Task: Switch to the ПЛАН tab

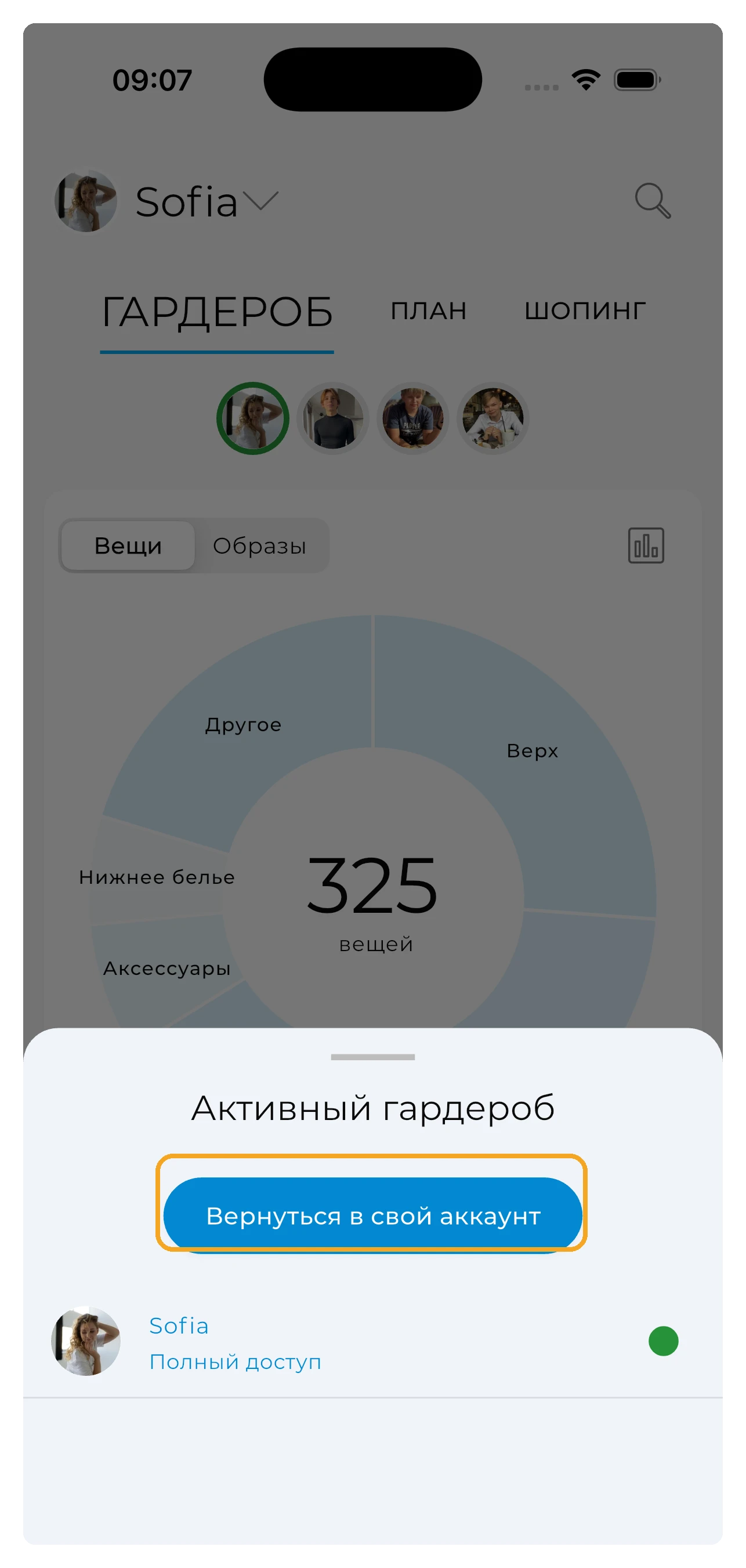Action: pos(428,311)
